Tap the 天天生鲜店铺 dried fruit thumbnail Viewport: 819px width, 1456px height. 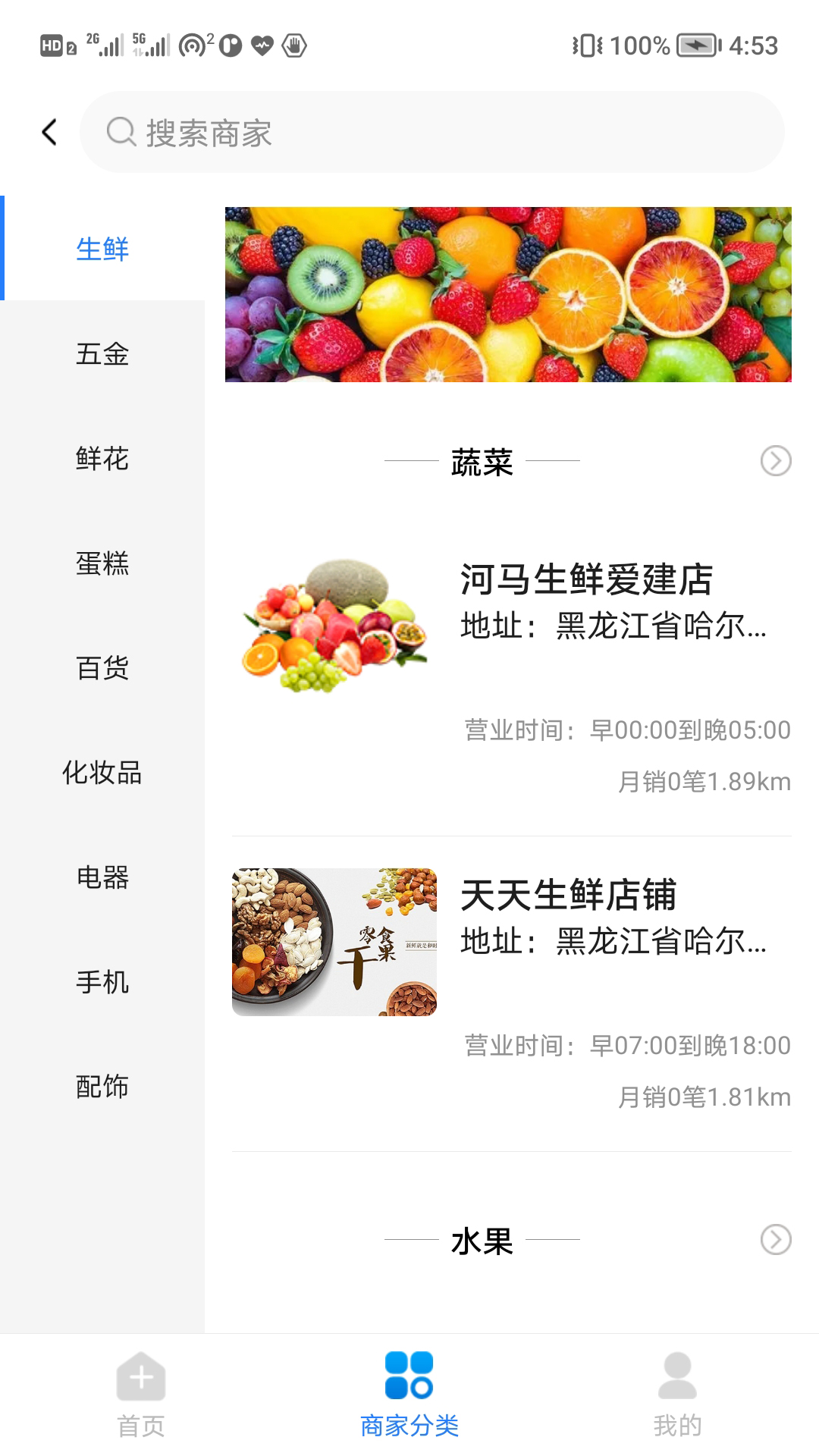pos(334,940)
